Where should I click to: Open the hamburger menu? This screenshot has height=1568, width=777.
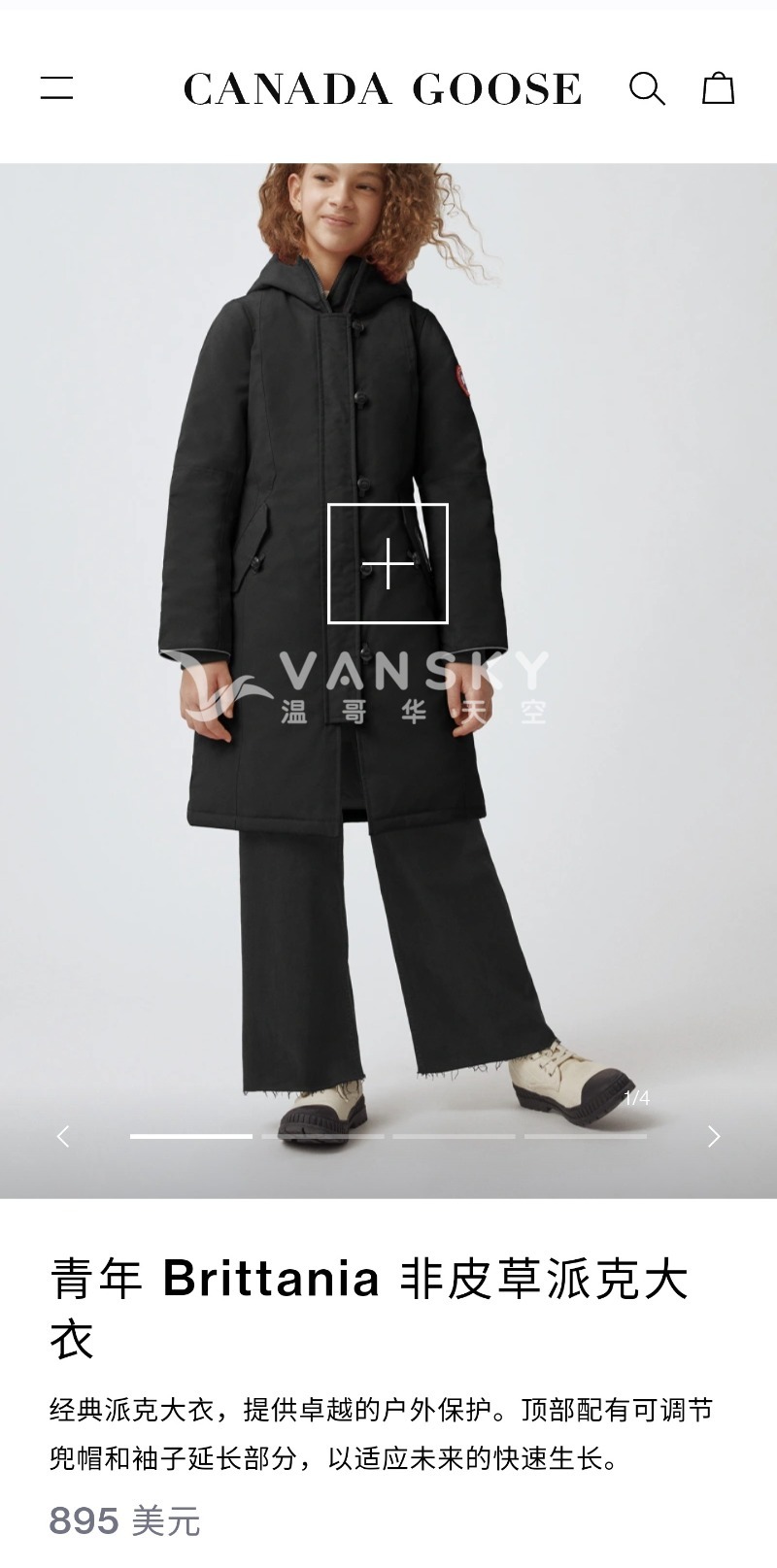56,88
